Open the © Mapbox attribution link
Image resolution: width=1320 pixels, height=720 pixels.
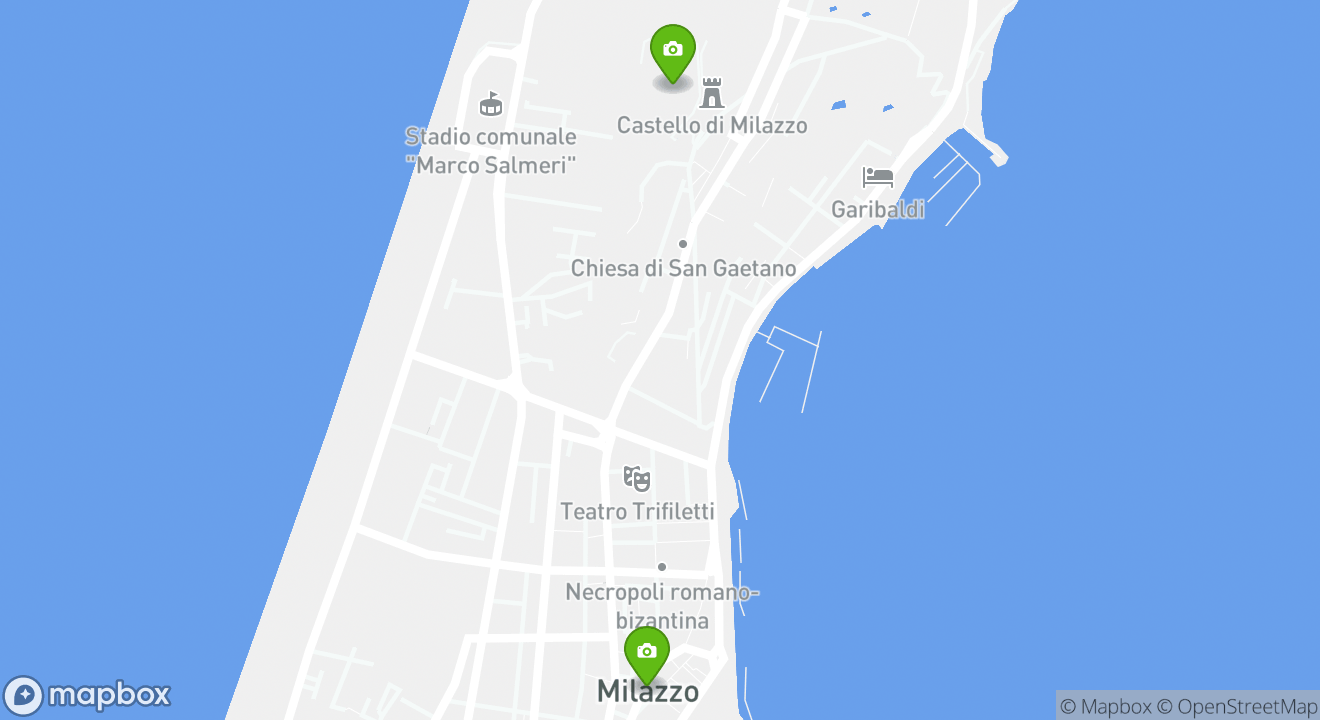coord(1105,706)
